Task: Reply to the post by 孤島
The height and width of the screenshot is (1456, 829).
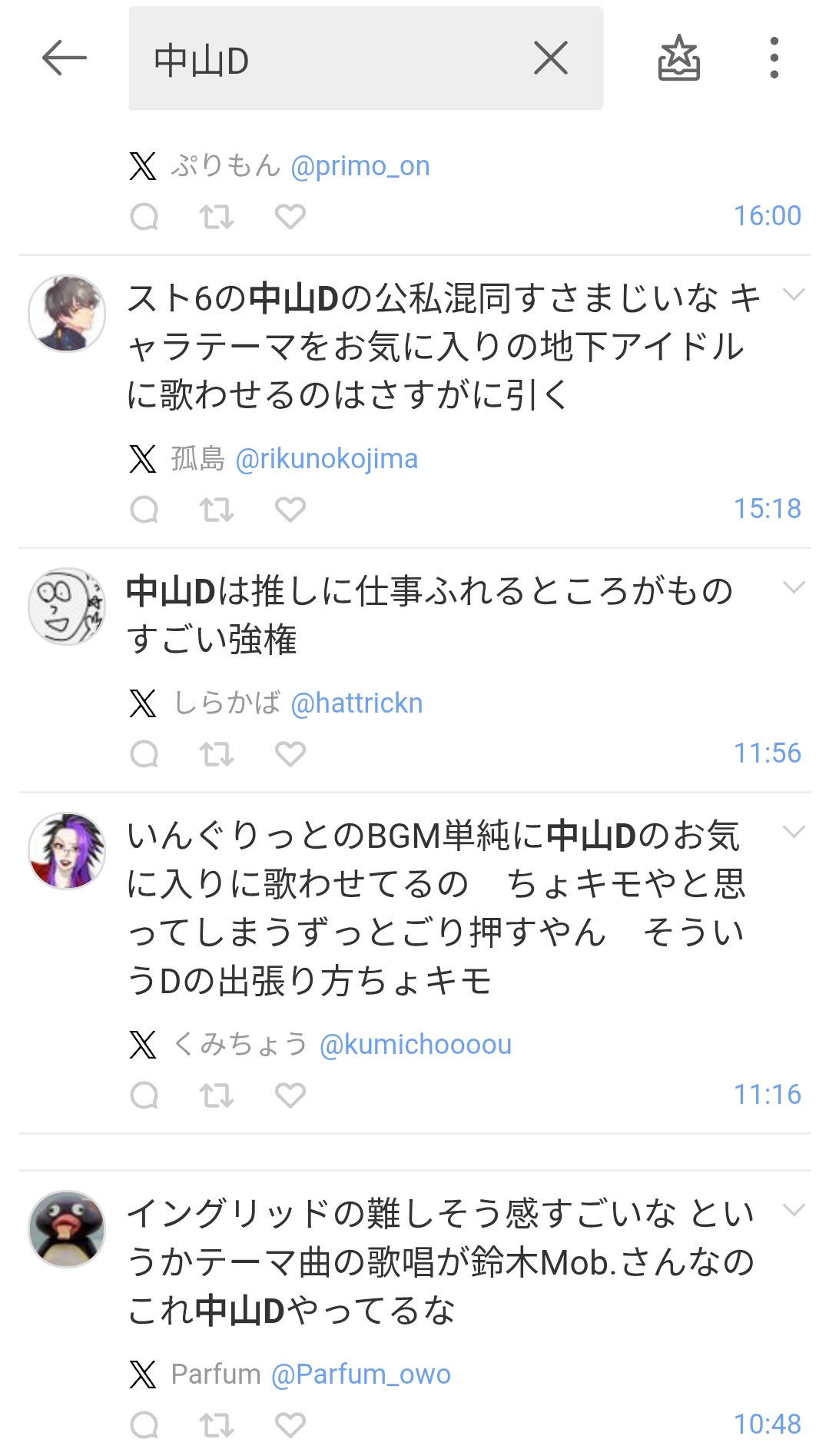Action: (144, 509)
